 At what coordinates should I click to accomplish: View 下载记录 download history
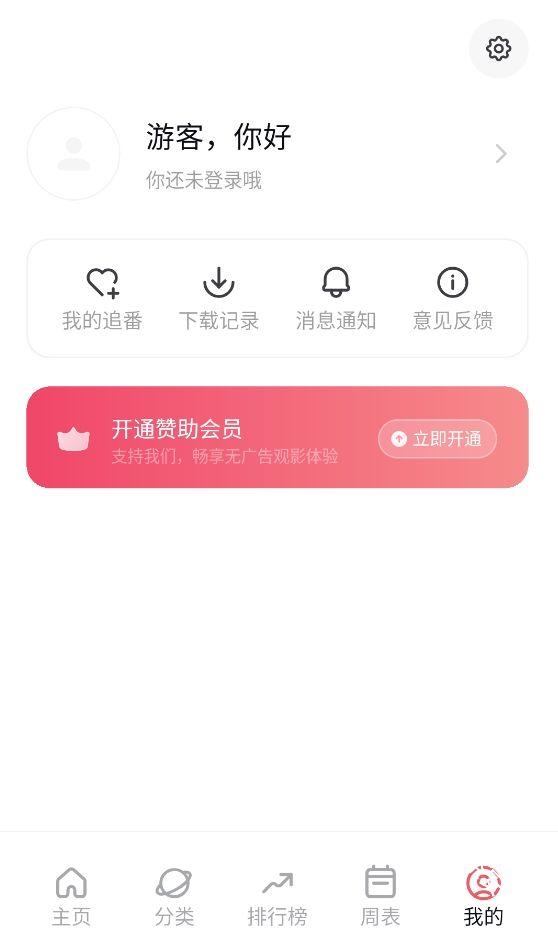pos(219,299)
